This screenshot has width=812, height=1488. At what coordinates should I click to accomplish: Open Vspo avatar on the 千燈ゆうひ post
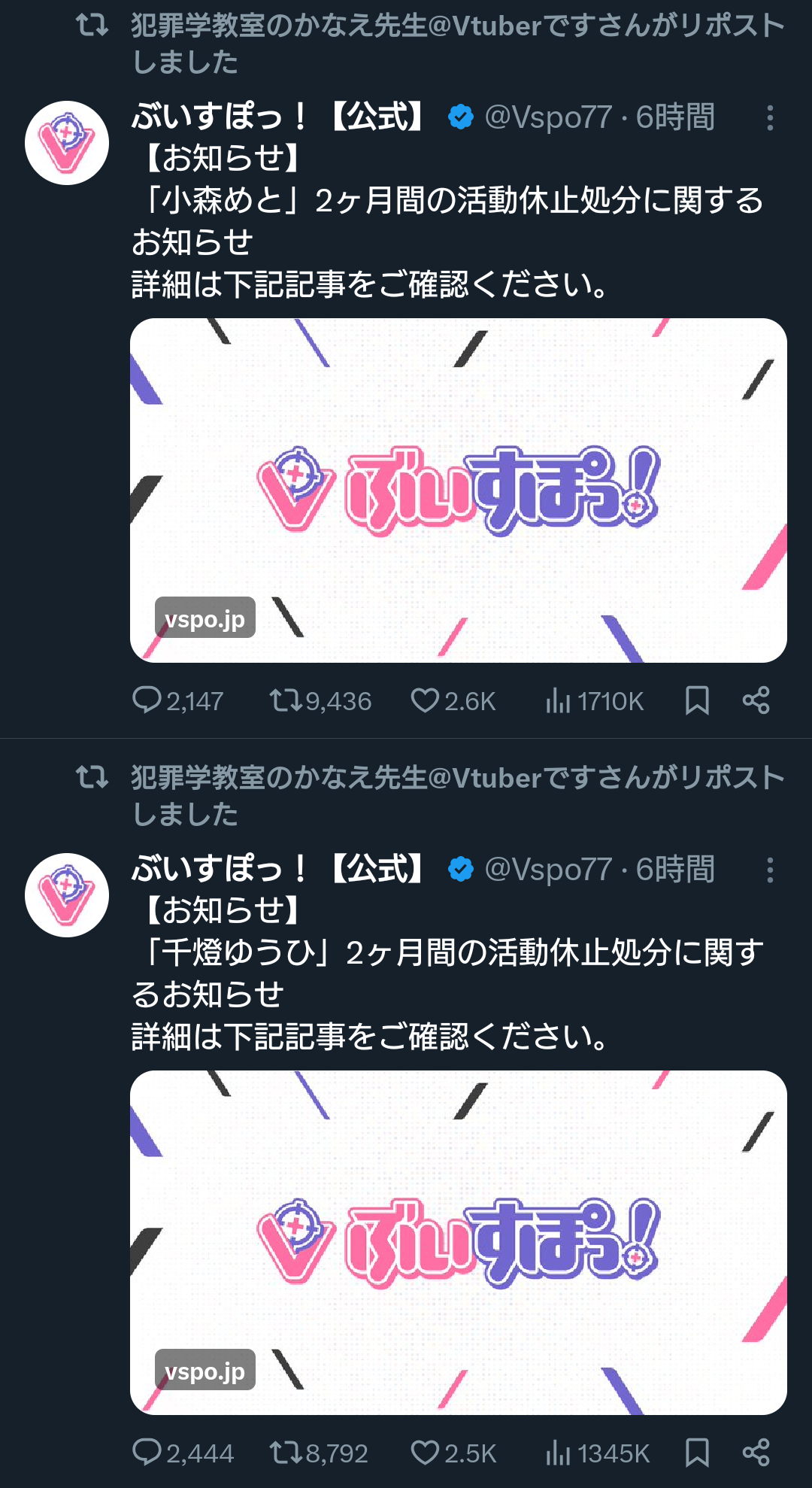[x=67, y=895]
